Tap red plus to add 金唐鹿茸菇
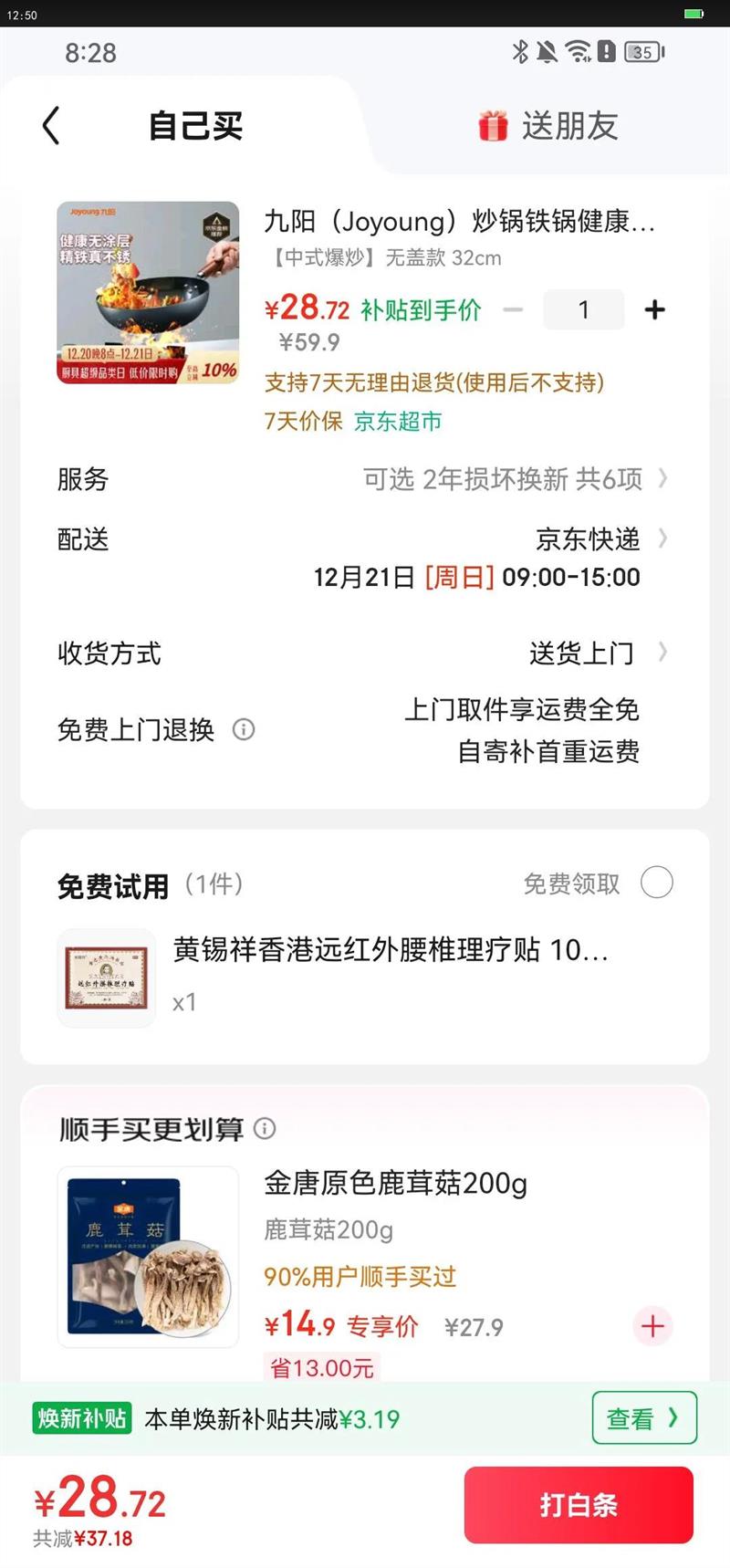730x1568 pixels. tap(652, 1326)
